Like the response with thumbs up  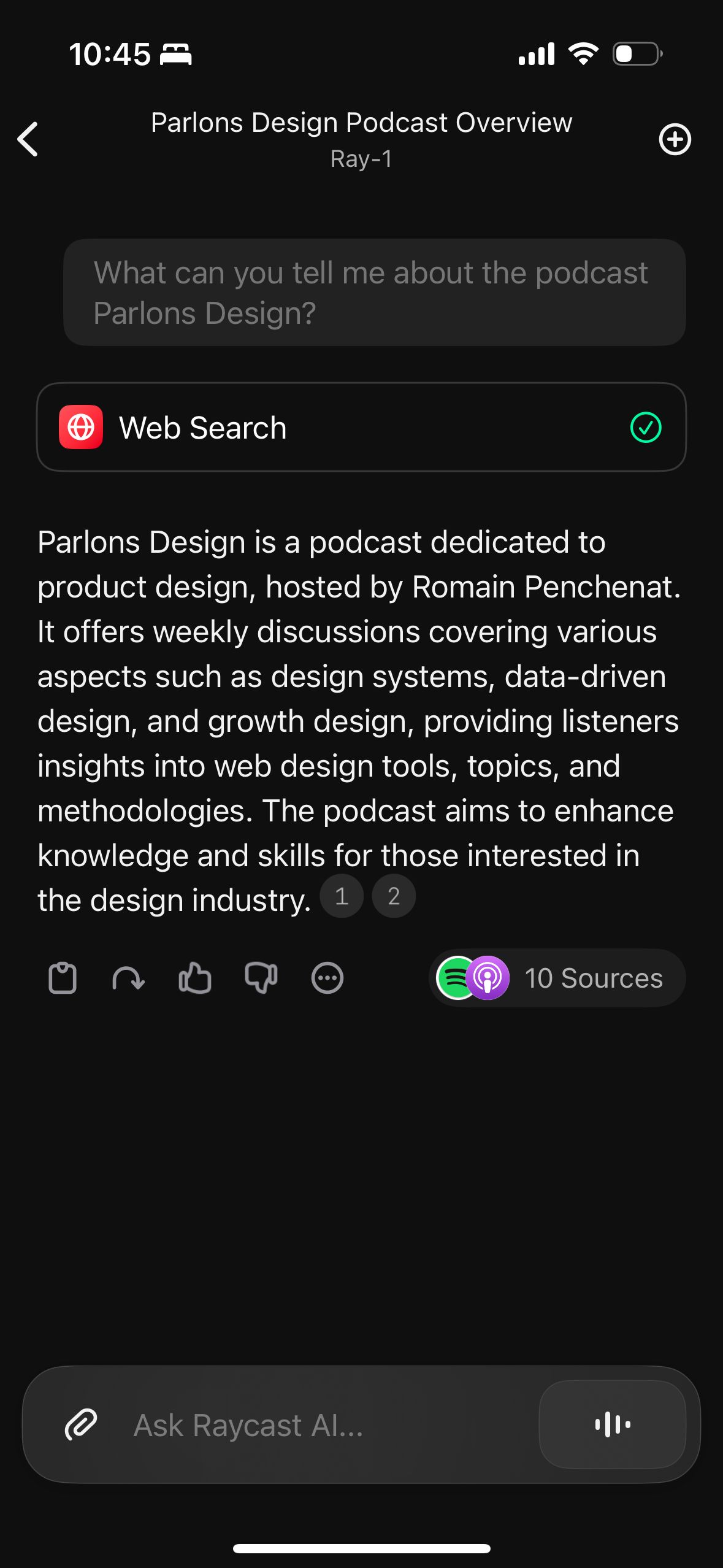click(x=195, y=978)
